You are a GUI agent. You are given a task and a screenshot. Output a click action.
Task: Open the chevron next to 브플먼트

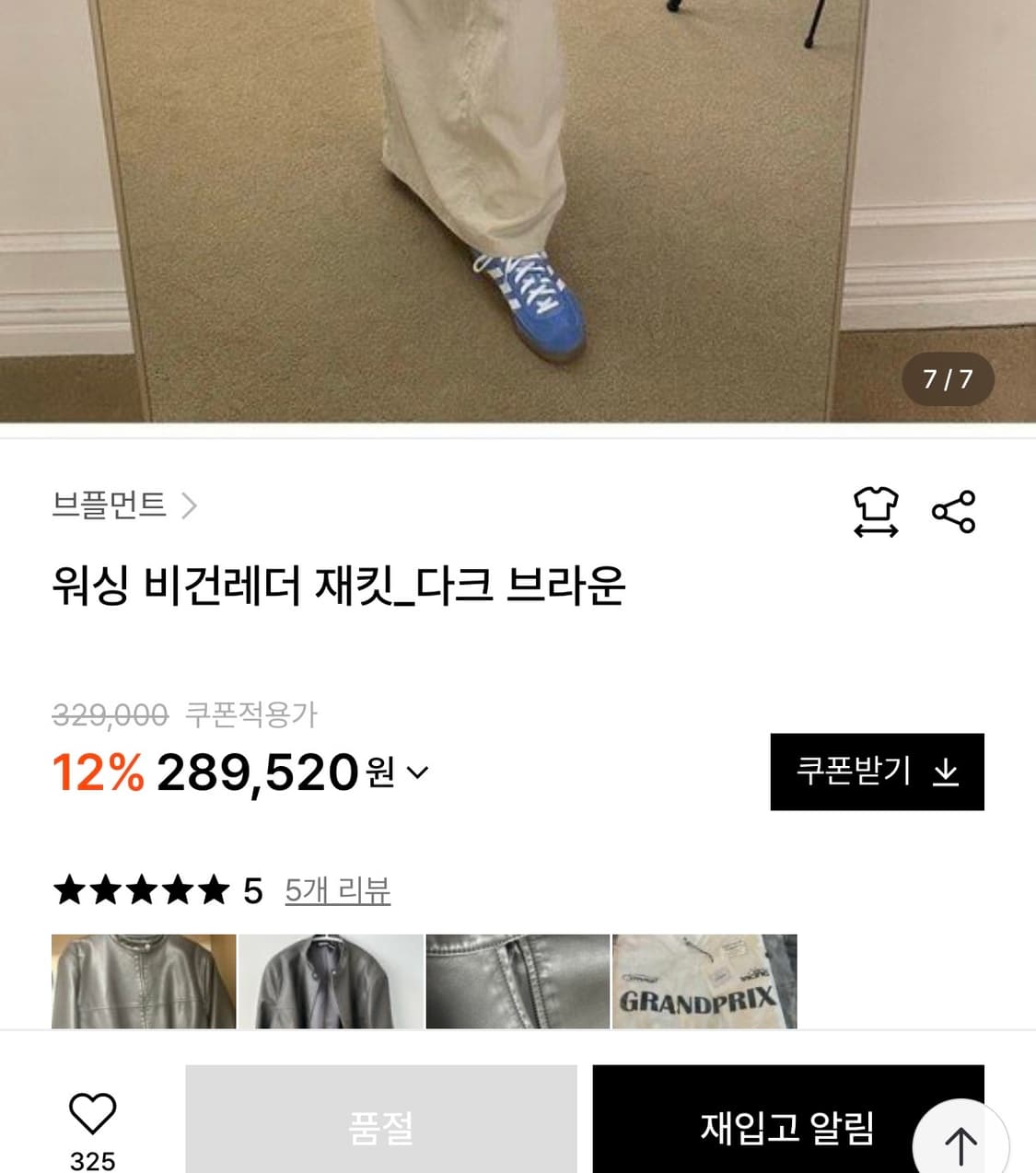tap(191, 505)
